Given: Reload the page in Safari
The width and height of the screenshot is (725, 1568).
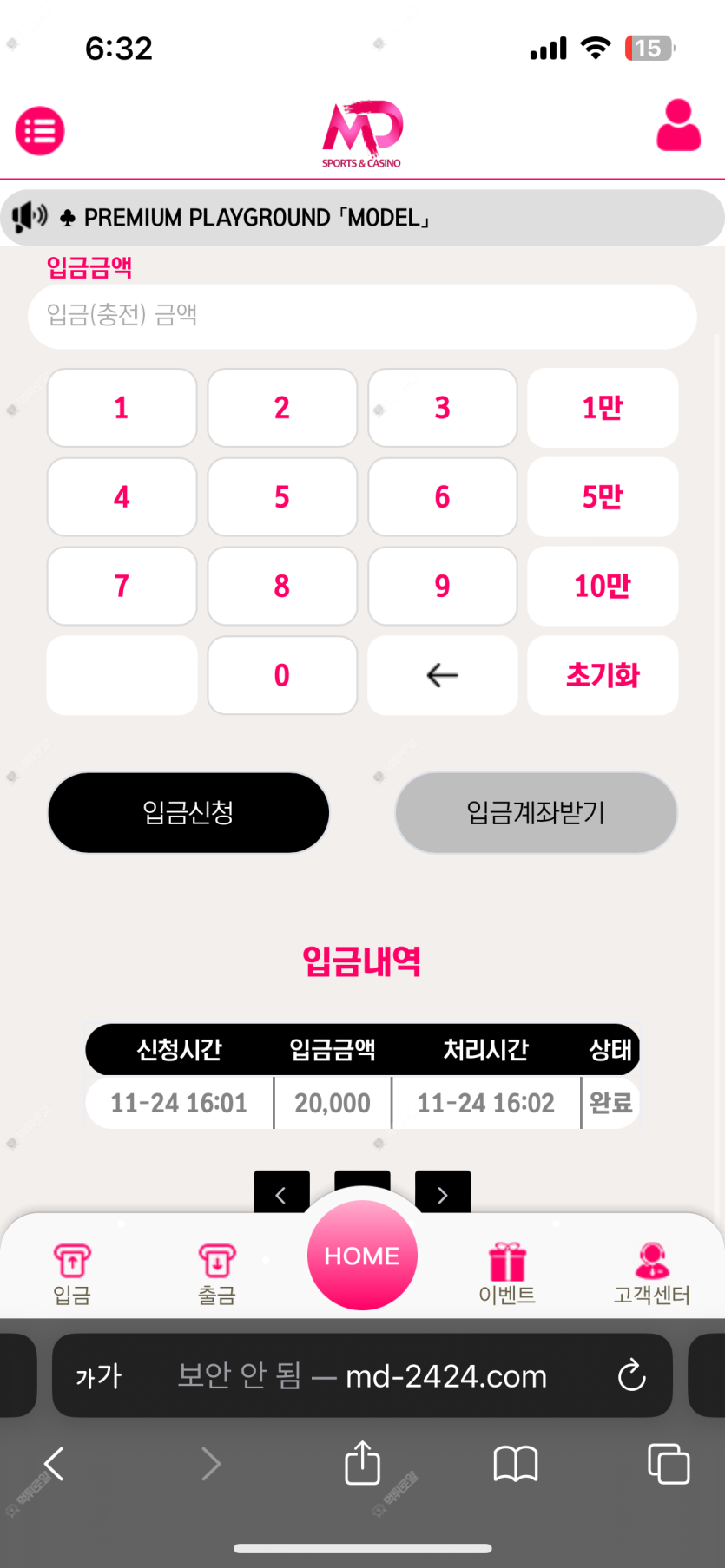Looking at the screenshot, I should point(631,1375).
